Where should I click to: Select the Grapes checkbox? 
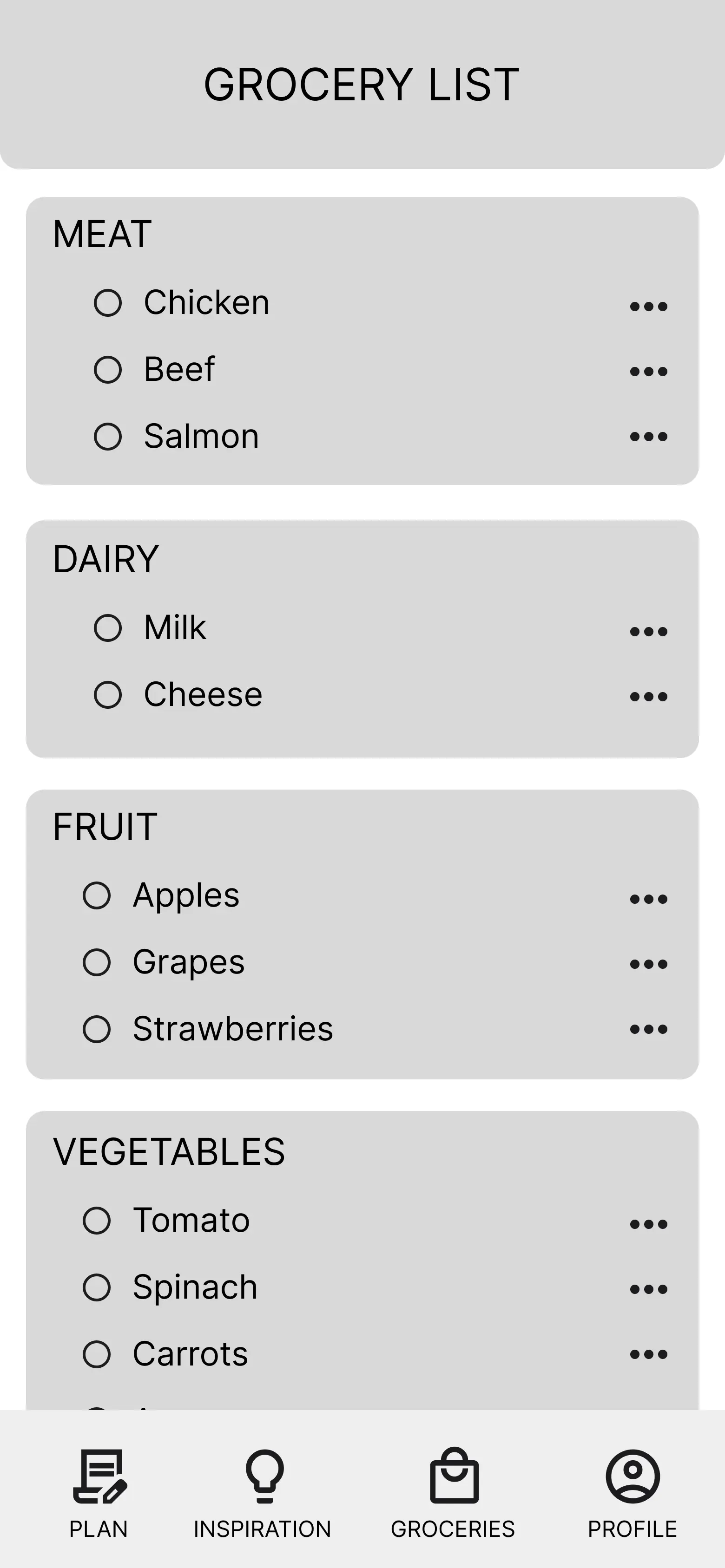click(97, 962)
